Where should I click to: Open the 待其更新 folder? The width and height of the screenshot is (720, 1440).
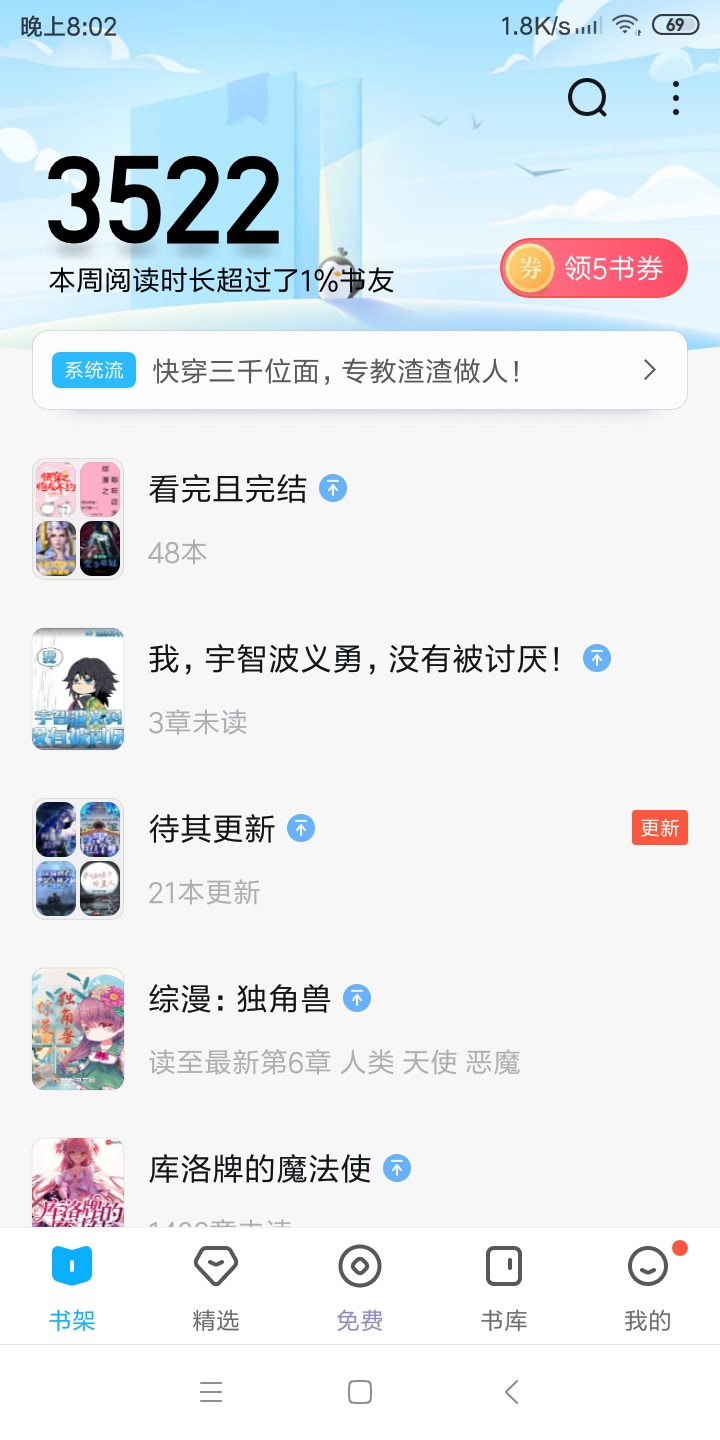(x=212, y=830)
